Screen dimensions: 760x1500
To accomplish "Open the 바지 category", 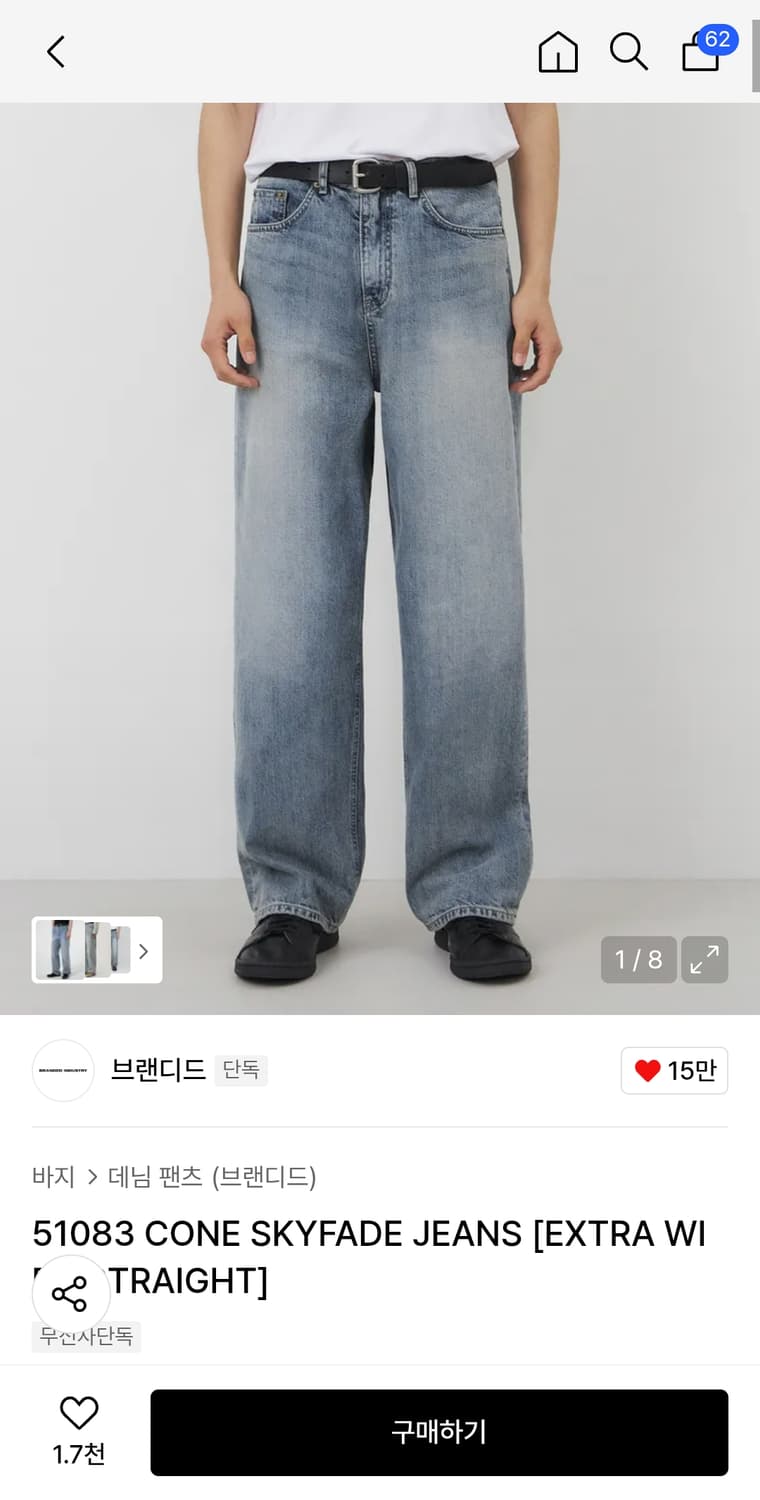I will coord(53,1178).
